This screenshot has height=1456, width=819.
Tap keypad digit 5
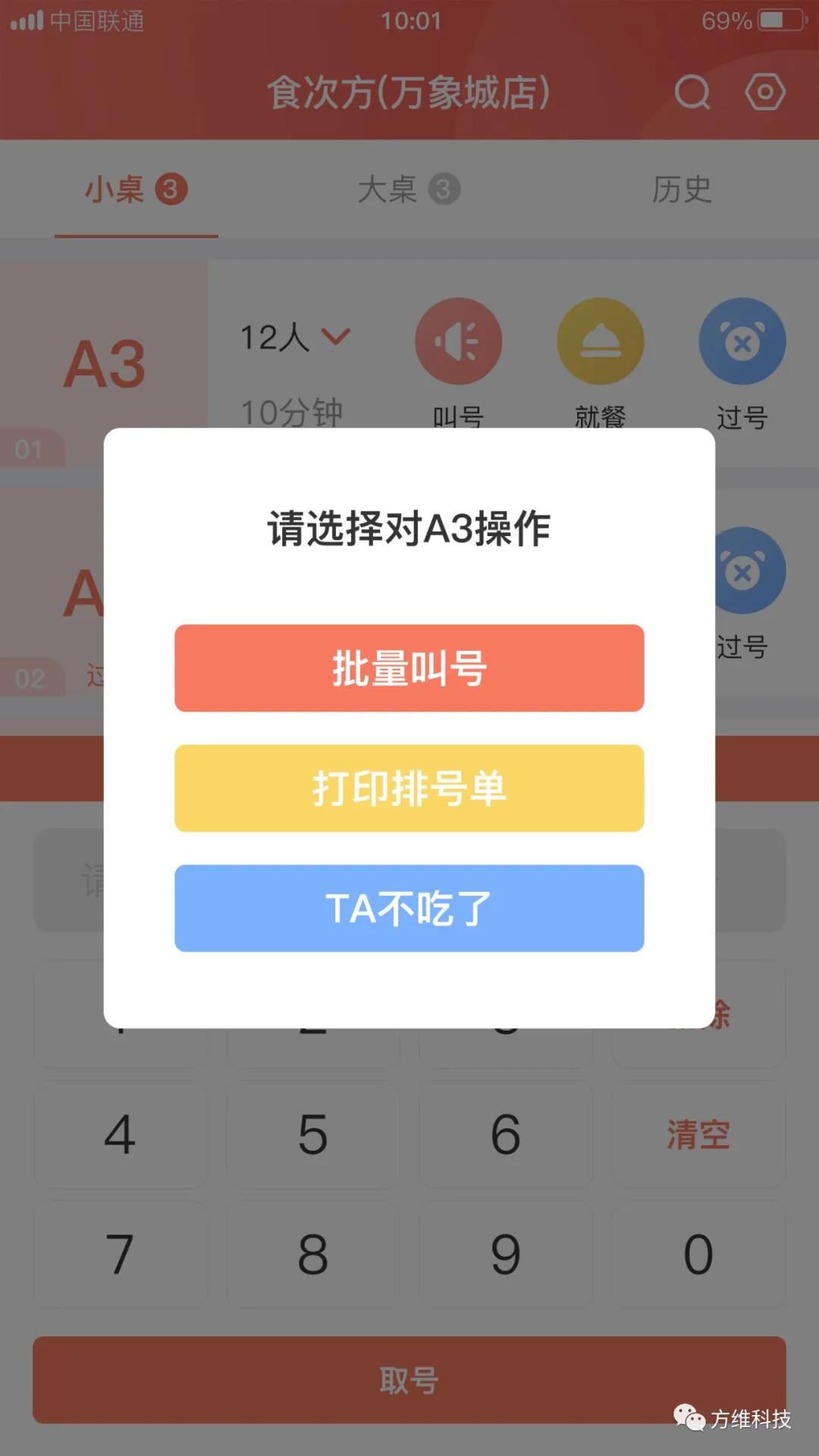pos(312,1134)
